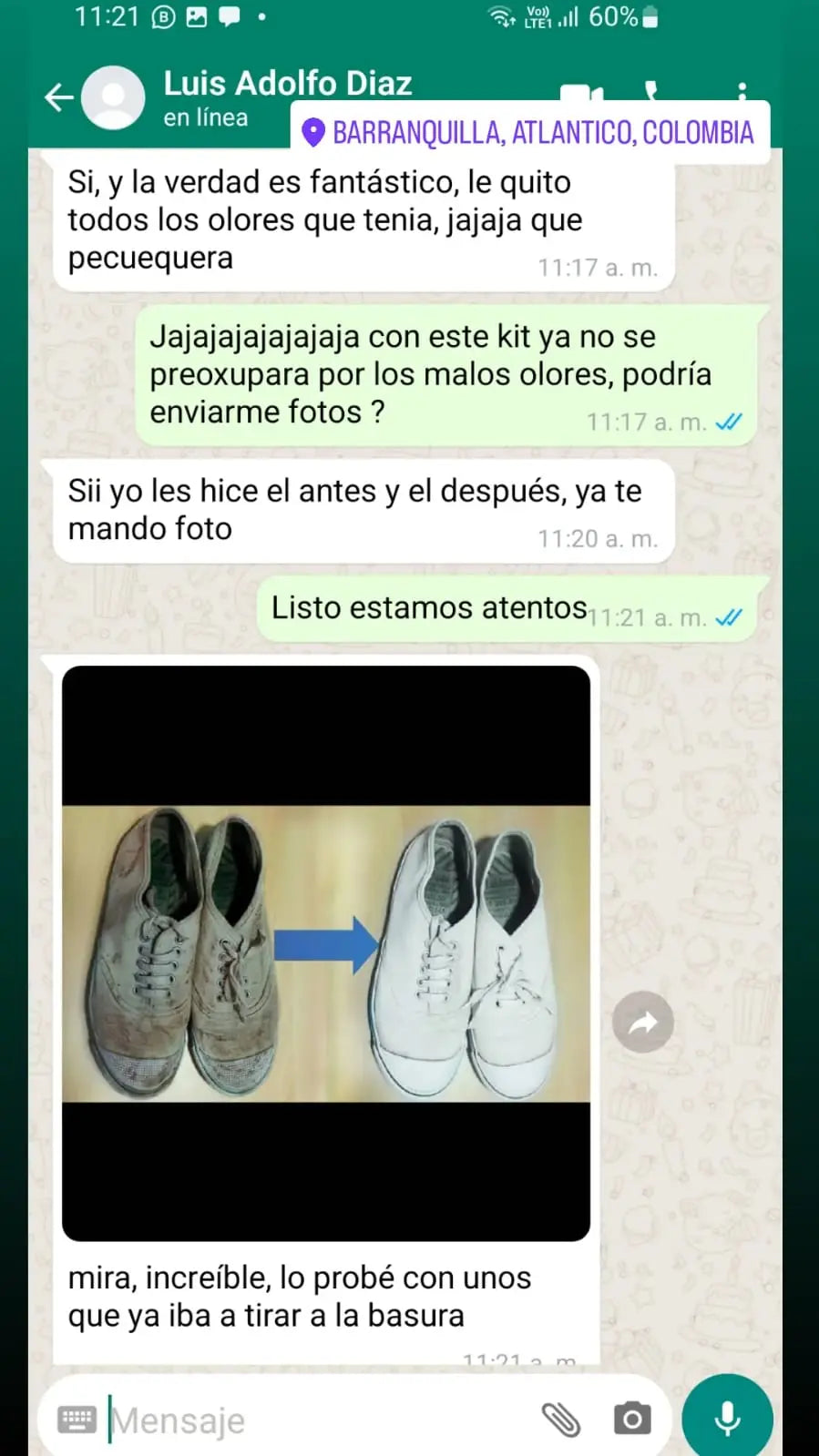Viewport: 819px width, 1456px height.
Task: Switch input using the keyboard icon
Action: (x=77, y=1420)
